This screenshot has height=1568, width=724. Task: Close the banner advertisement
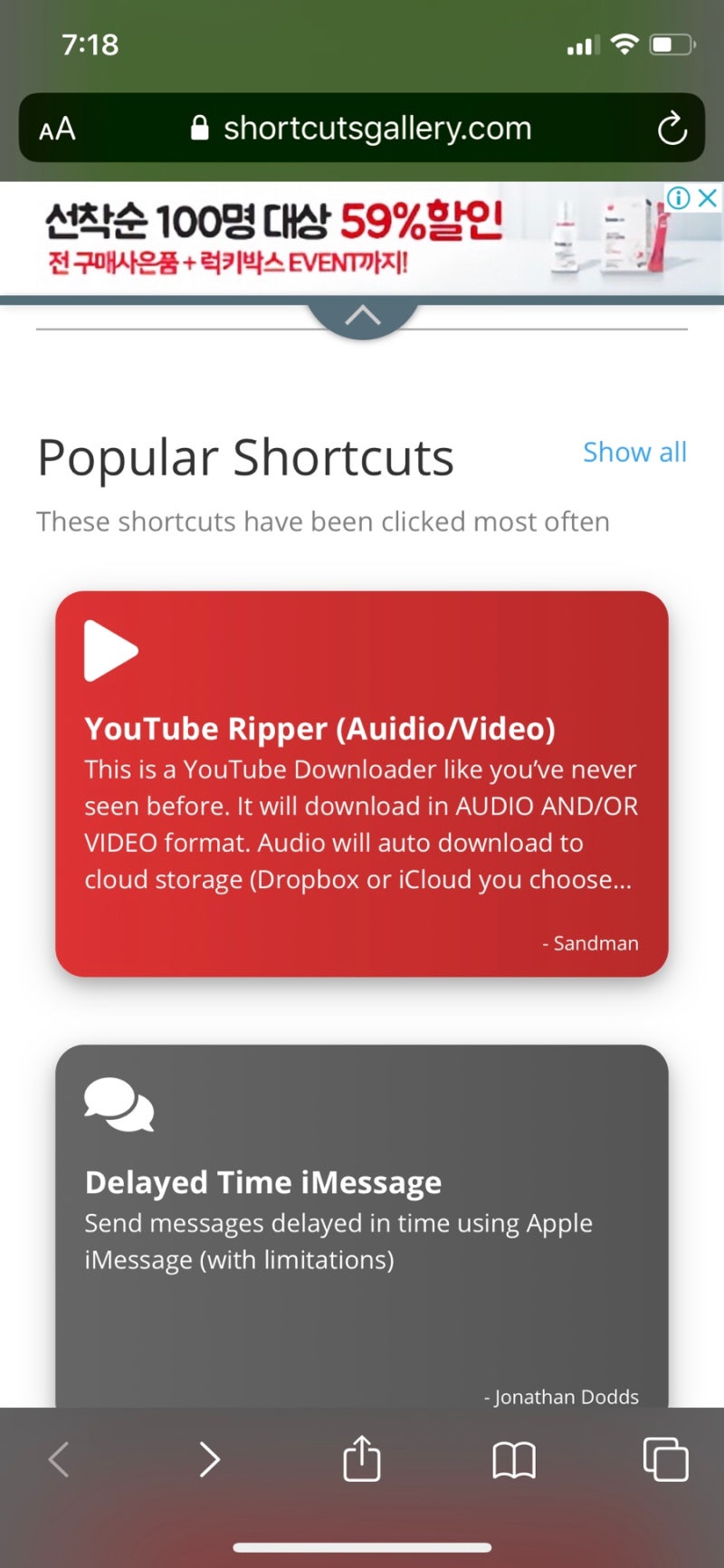710,197
